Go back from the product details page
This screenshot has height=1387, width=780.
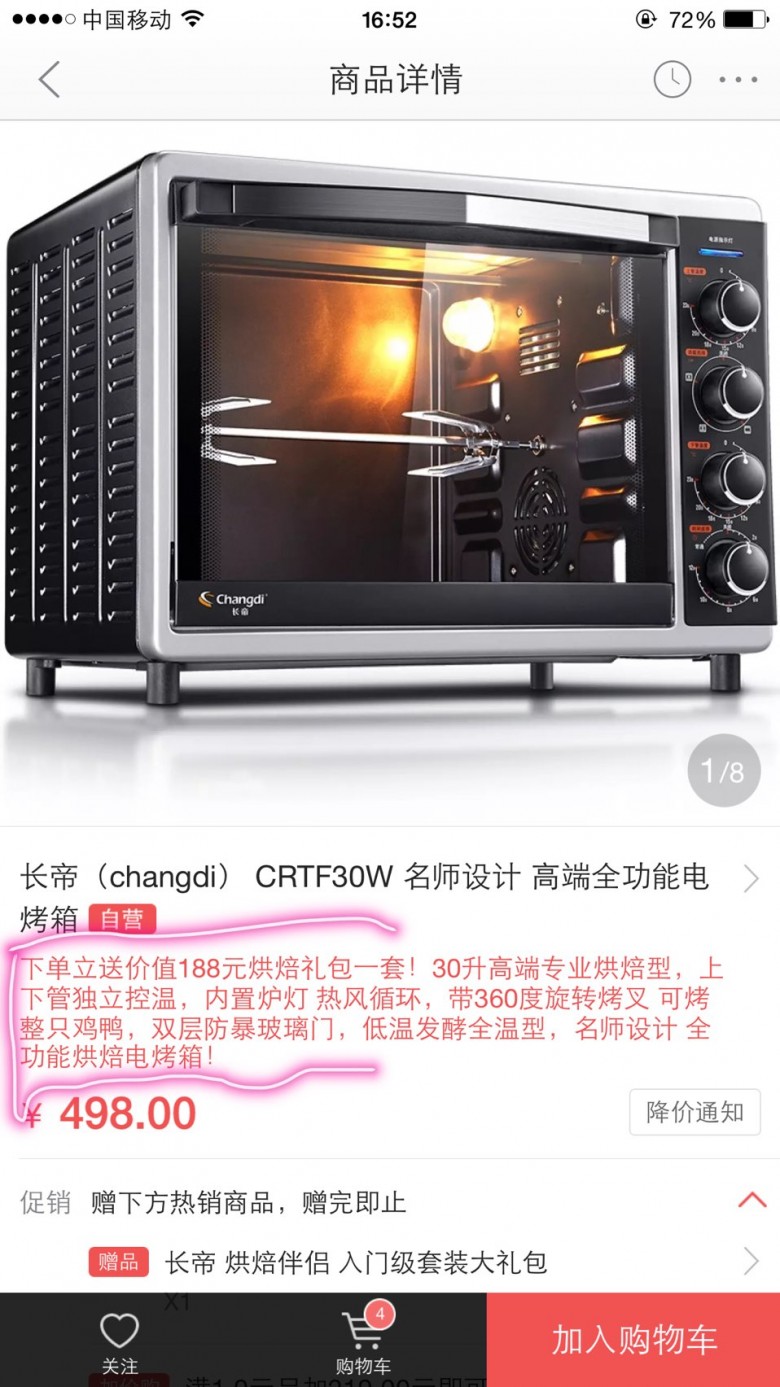click(x=49, y=79)
